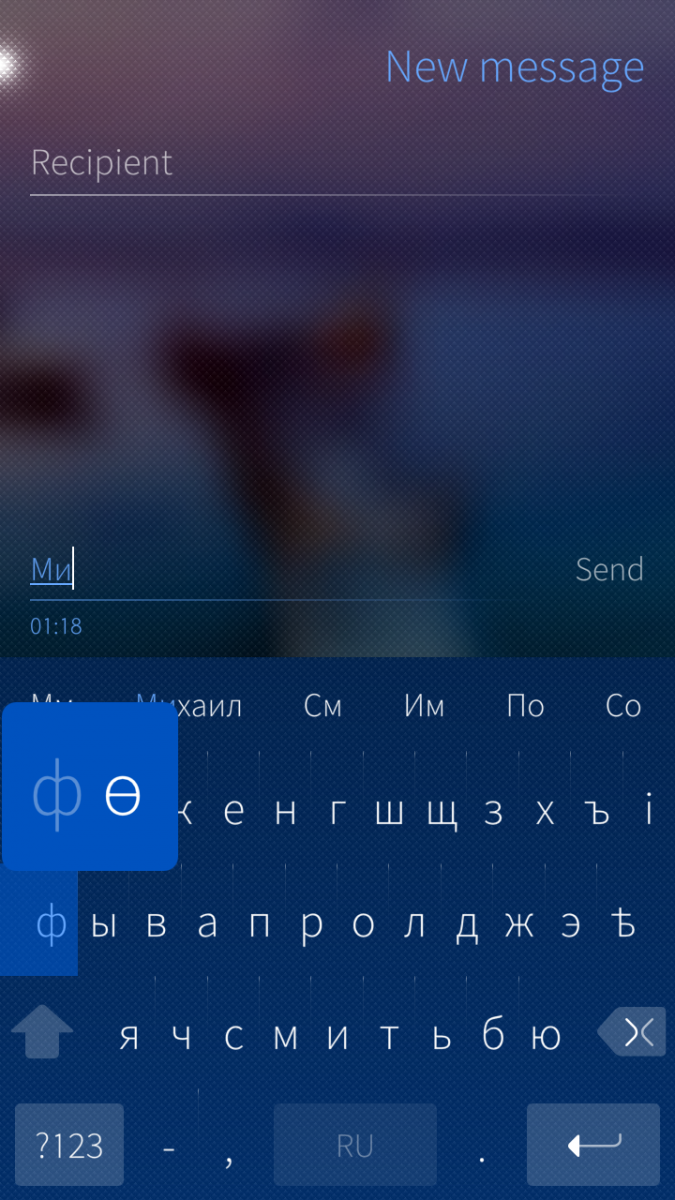Tap the RU space bar
Viewport: 675px width, 1200px height.
click(355, 1145)
